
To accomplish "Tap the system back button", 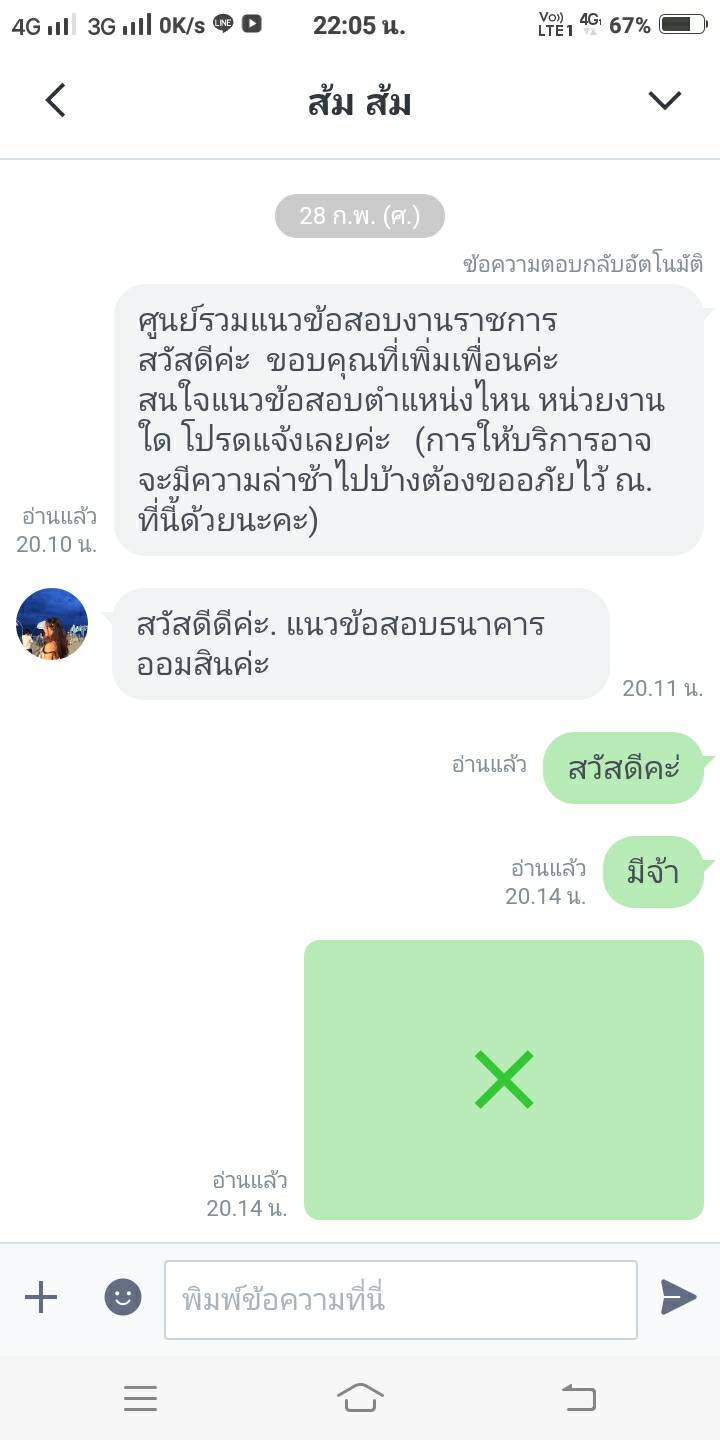I will point(579,1398).
